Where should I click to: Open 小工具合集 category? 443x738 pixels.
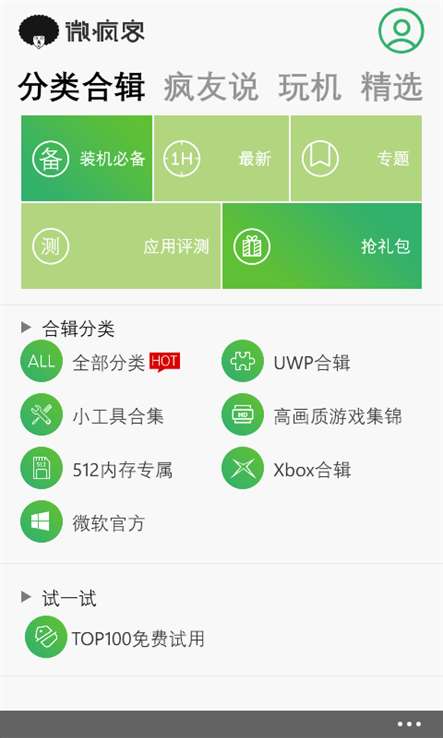pyautogui.click(x=92, y=416)
